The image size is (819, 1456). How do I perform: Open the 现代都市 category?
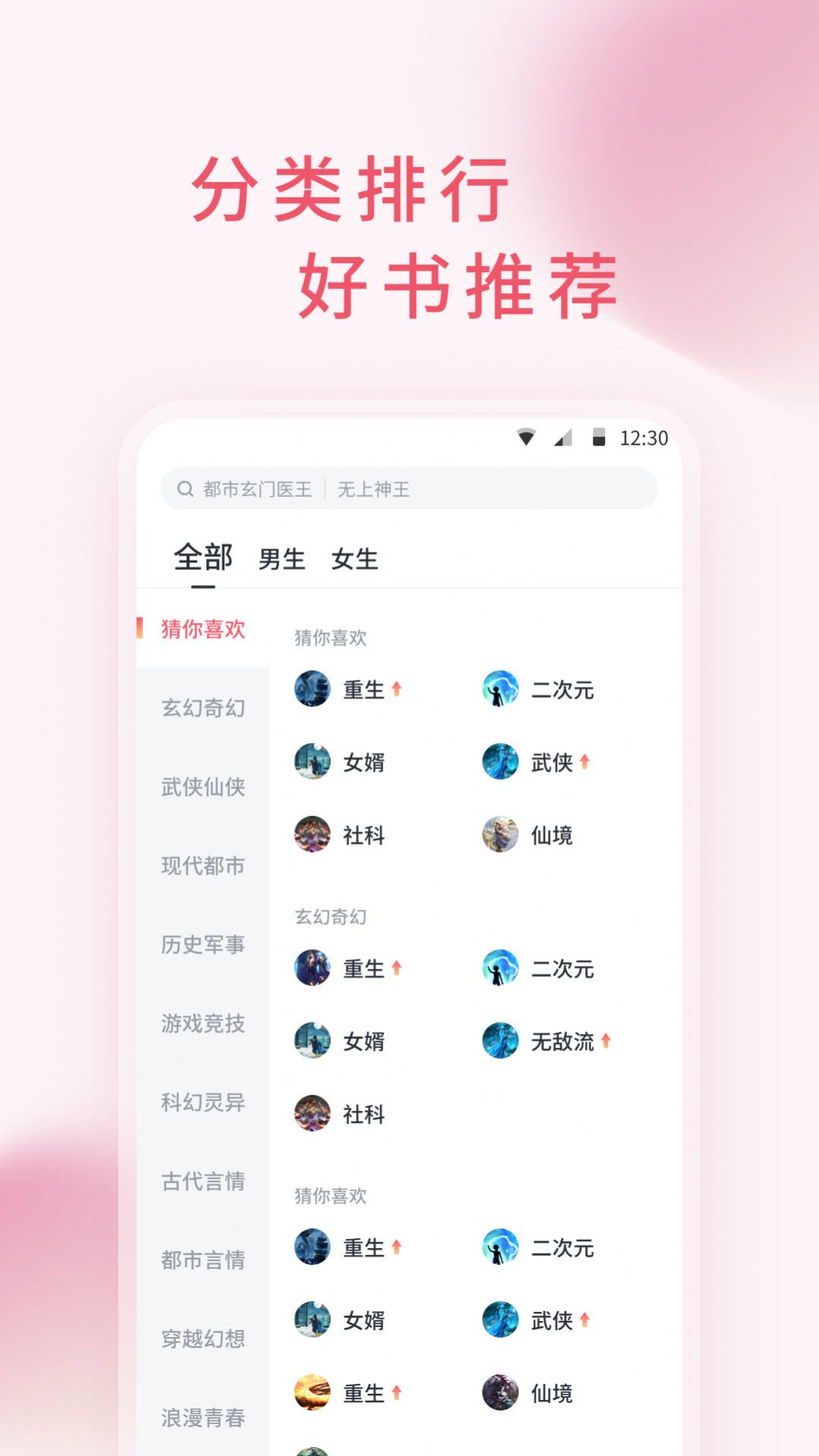(x=203, y=866)
